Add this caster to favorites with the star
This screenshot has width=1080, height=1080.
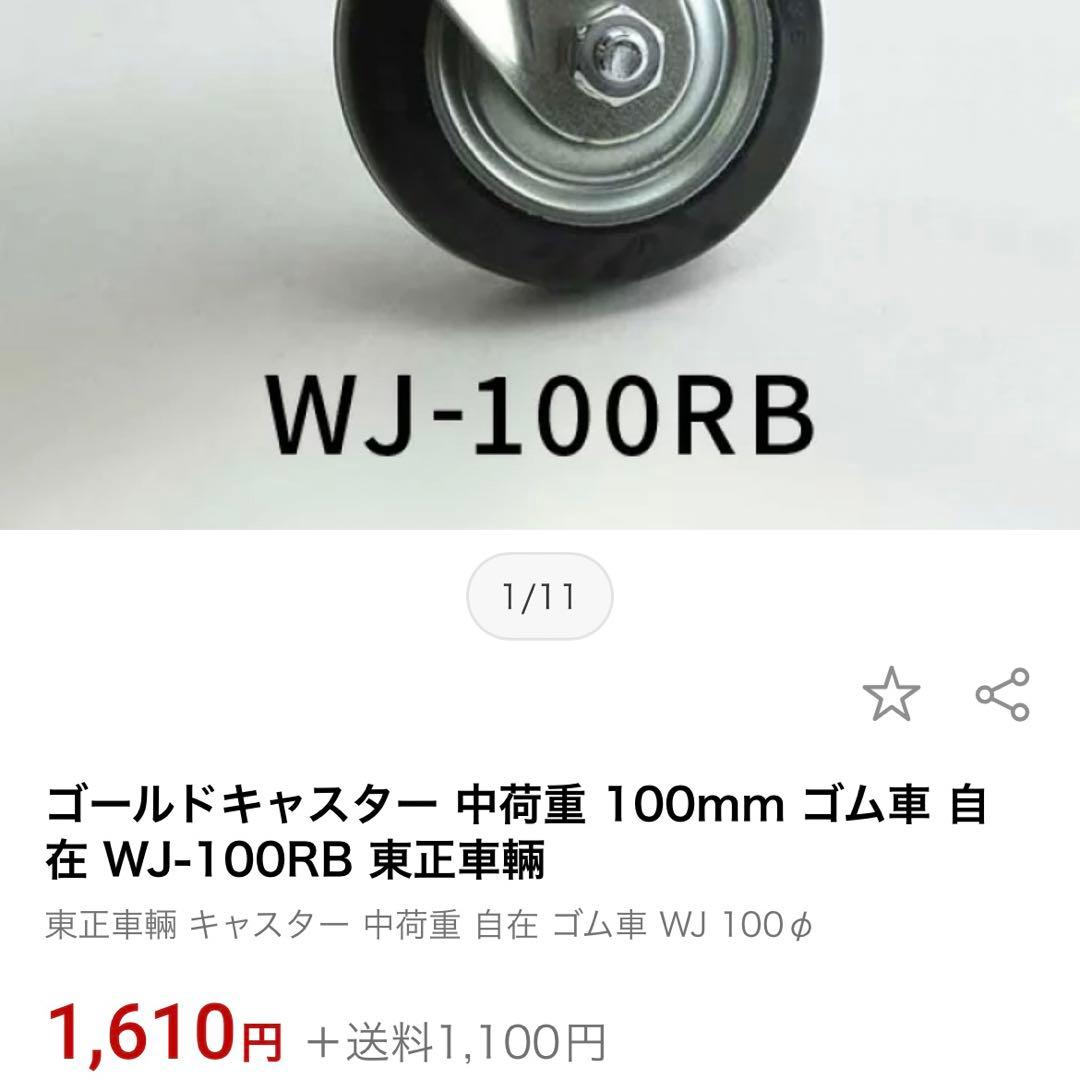891,694
